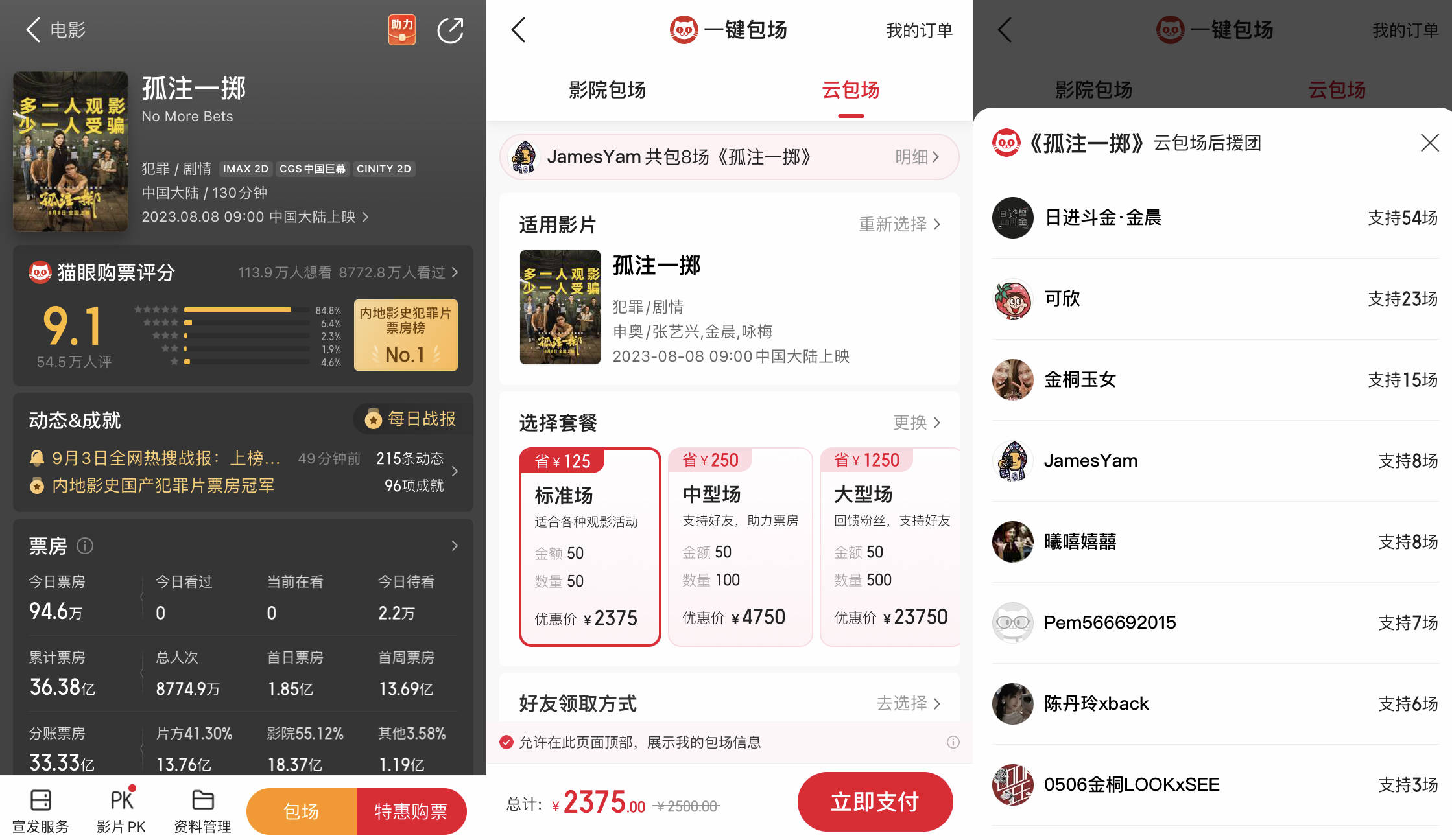Open 我的订单 on the white page
Viewport: 1452px width, 840px height.
[918, 30]
